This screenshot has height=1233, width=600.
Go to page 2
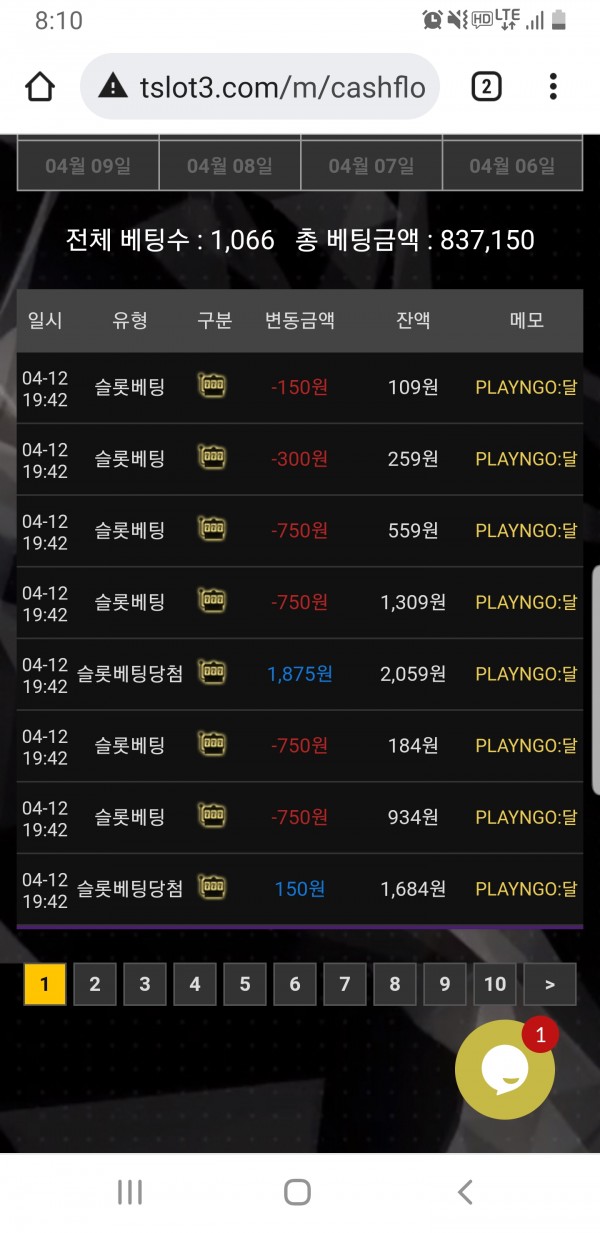95,985
